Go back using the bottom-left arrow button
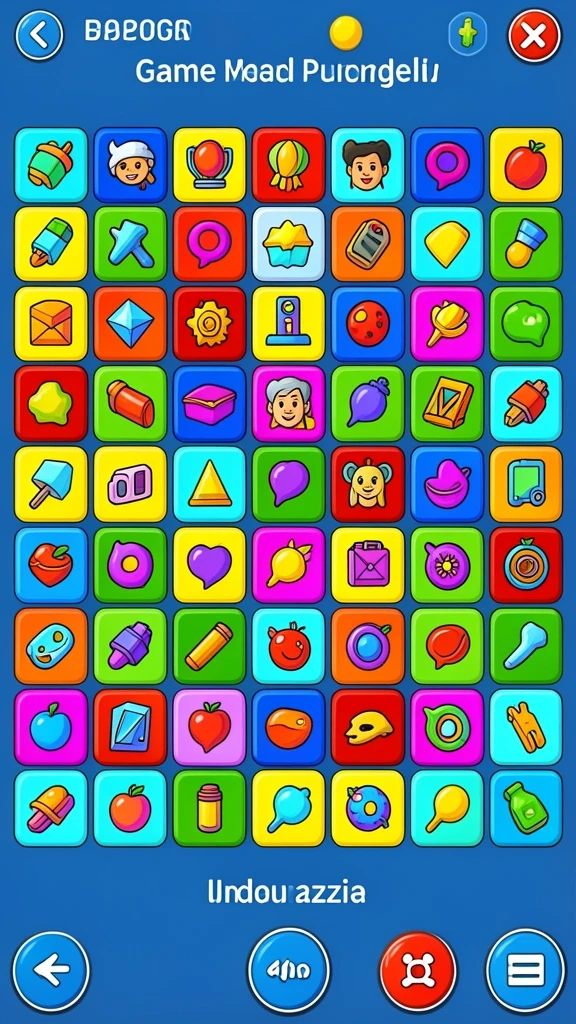Viewport: 576px width, 1024px height. click(x=51, y=971)
